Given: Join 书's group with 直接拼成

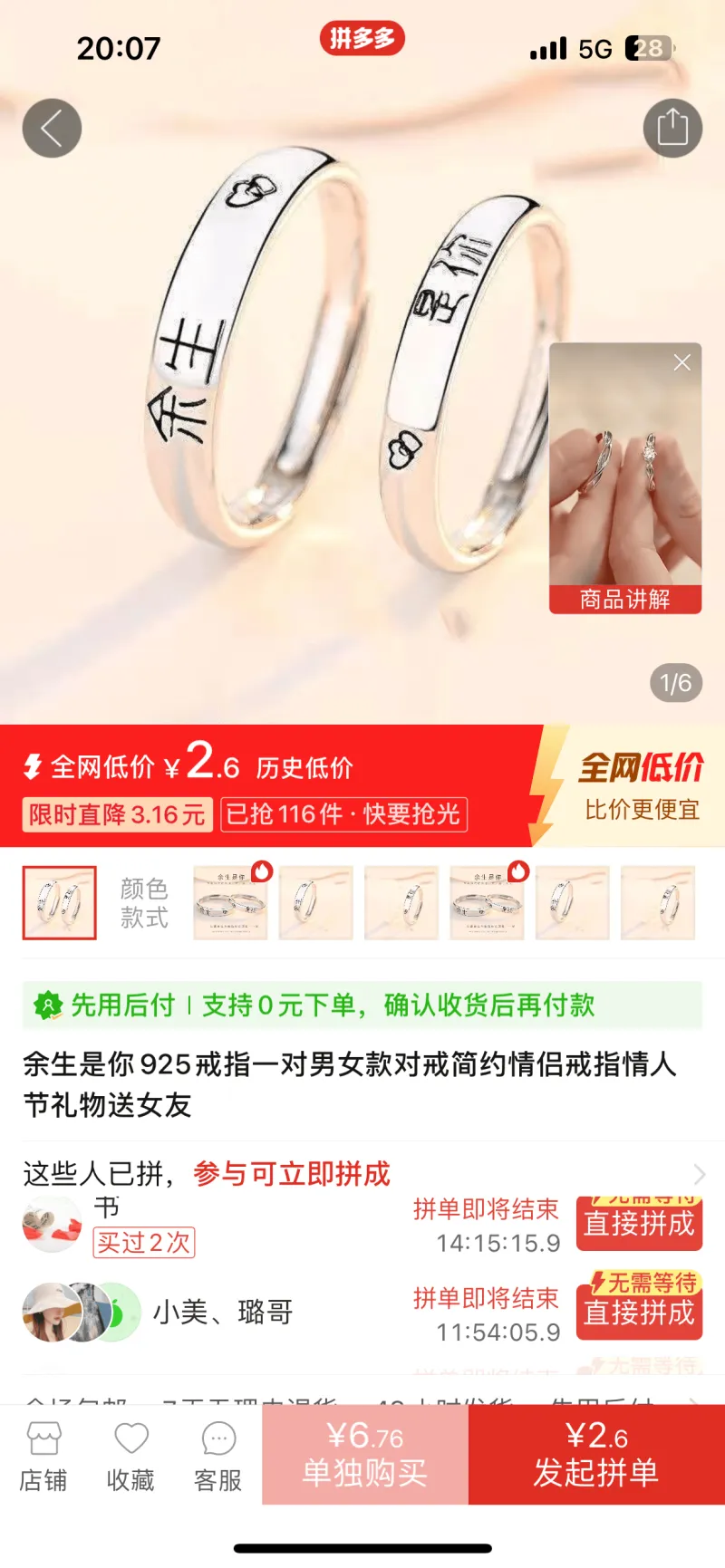Looking at the screenshot, I should (x=639, y=1223).
